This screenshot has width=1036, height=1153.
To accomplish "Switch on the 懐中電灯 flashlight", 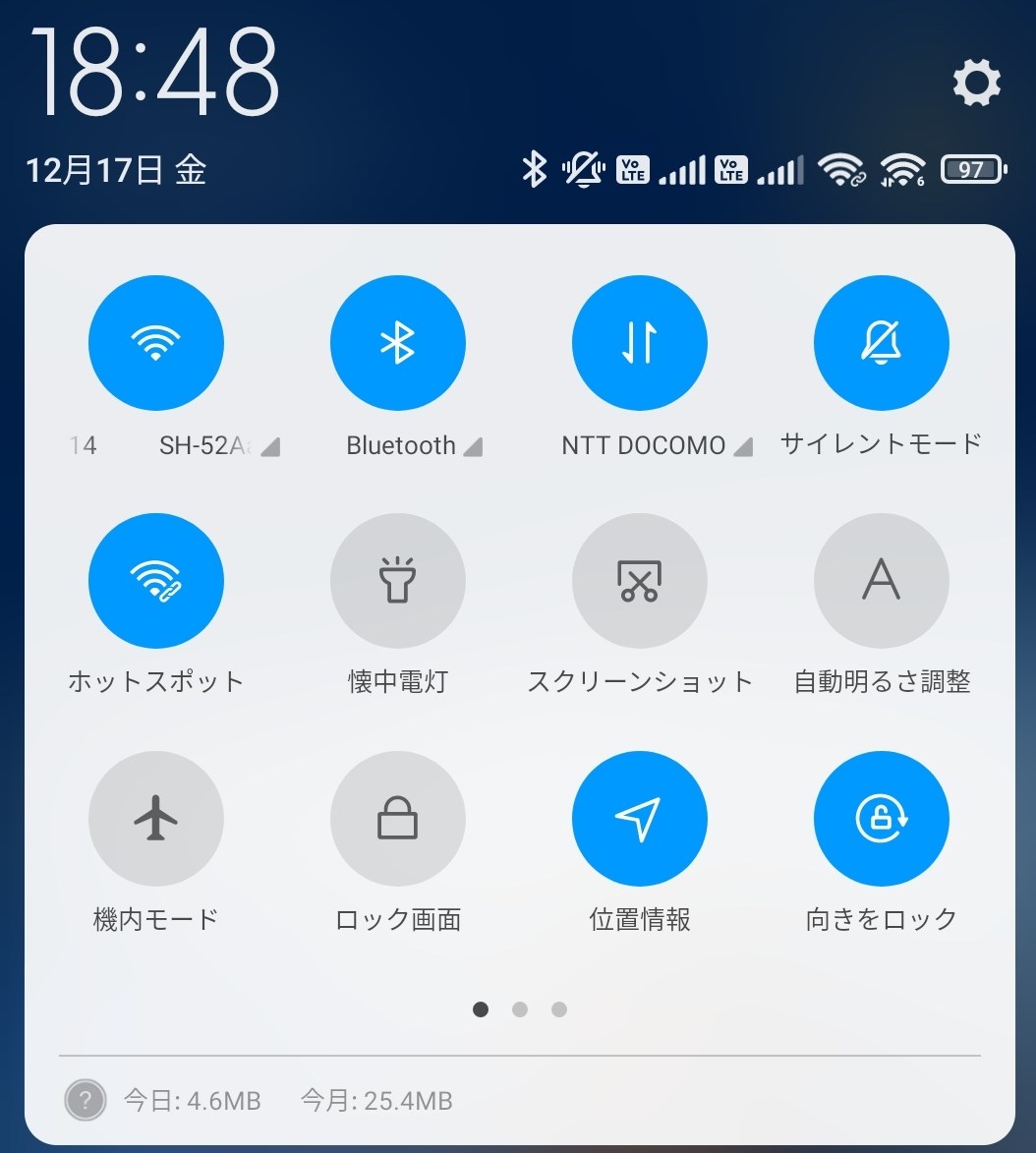I will [398, 581].
